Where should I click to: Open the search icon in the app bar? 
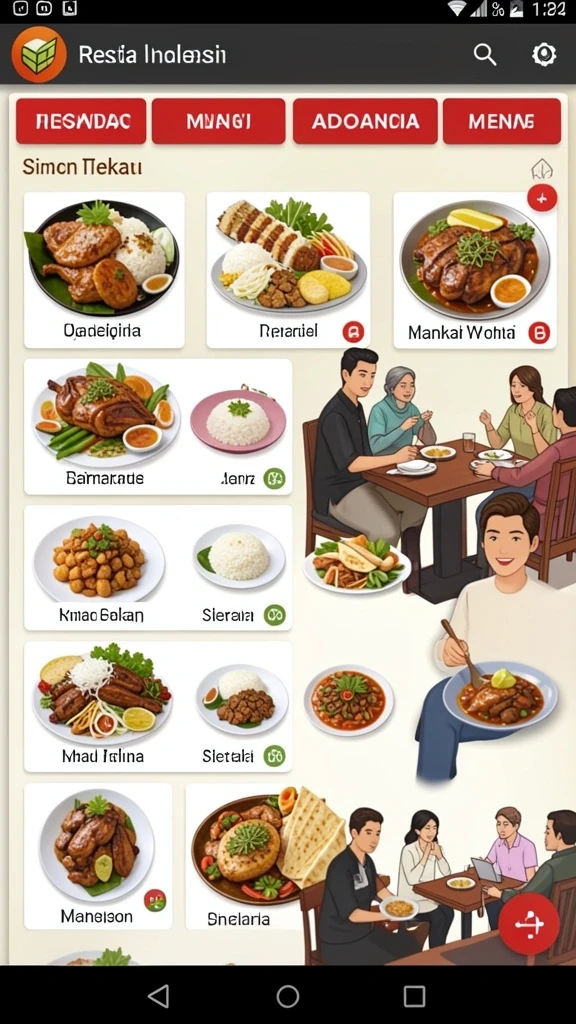[485, 55]
